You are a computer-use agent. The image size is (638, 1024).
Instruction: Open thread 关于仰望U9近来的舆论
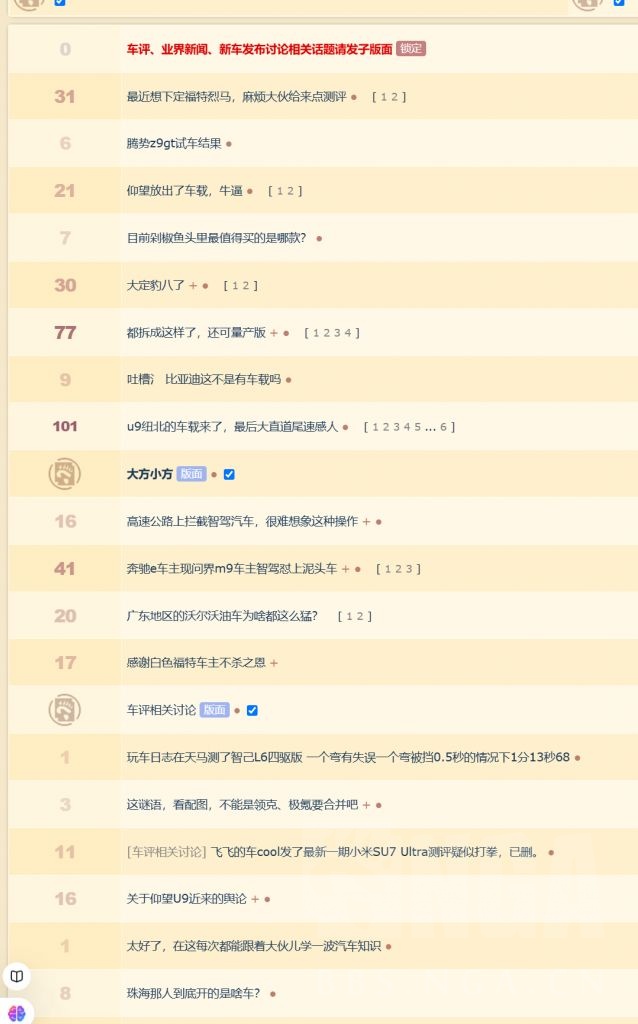click(186, 899)
